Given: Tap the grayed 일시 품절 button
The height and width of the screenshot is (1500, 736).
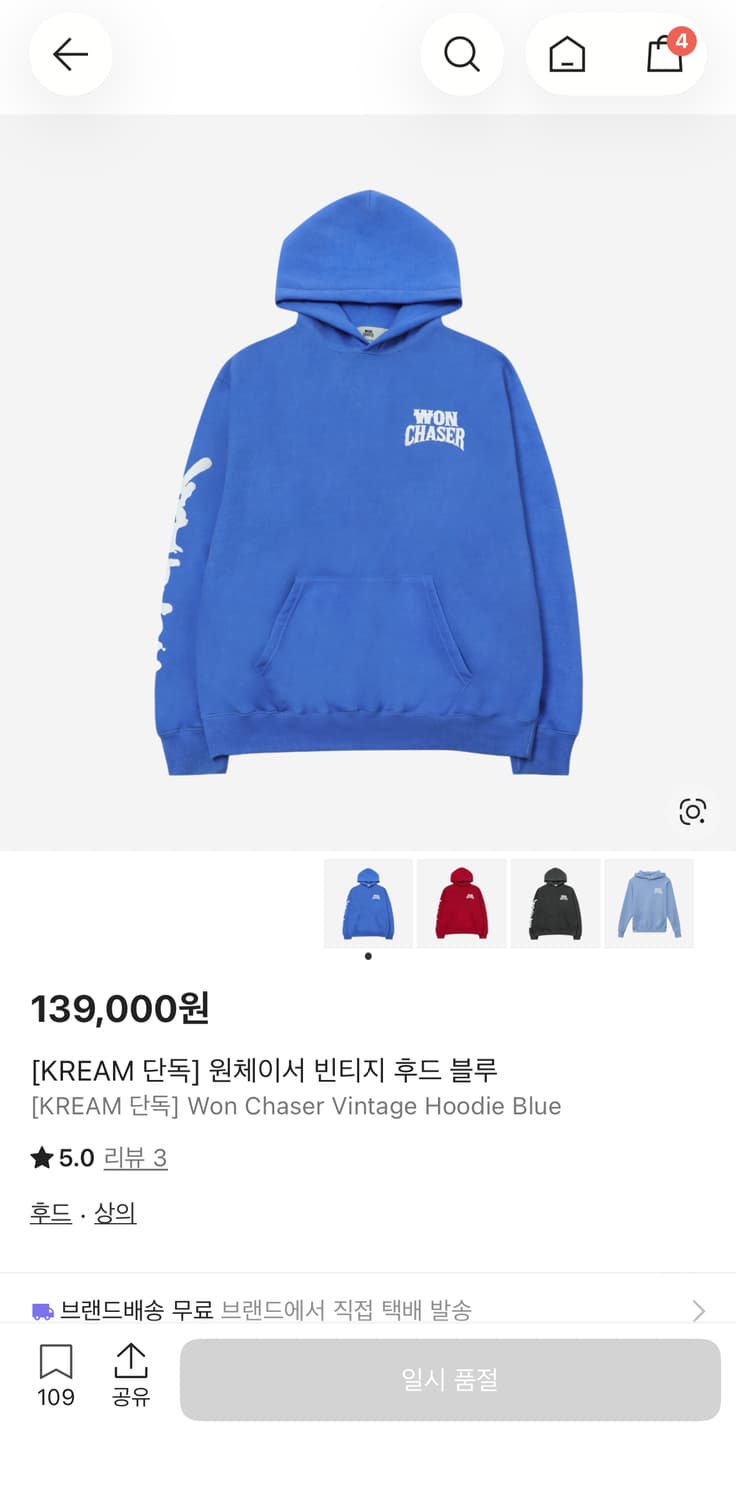Looking at the screenshot, I should click(x=448, y=1380).
